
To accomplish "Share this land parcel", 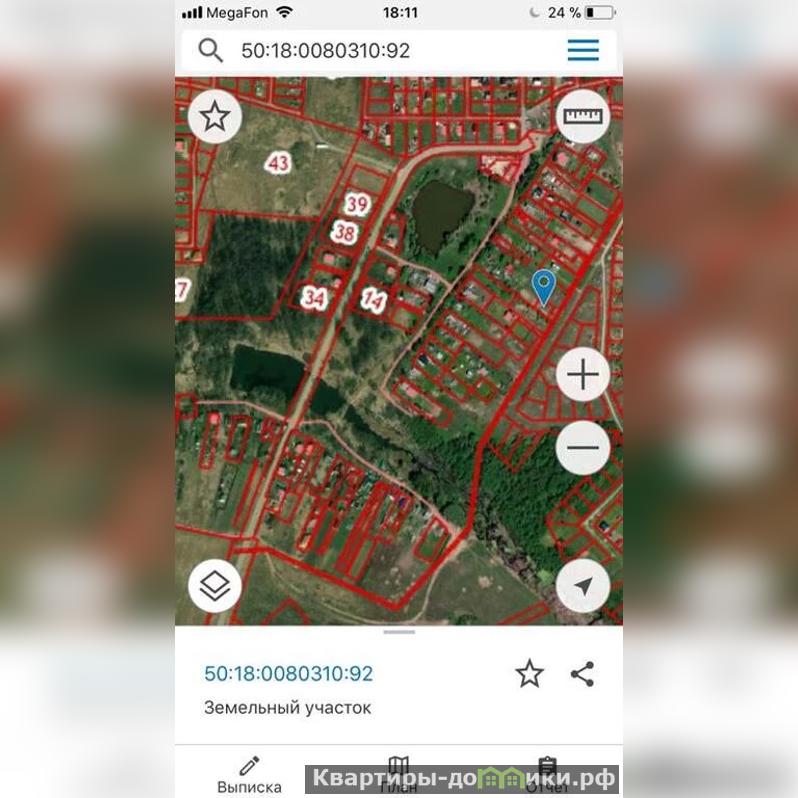I will pos(582,674).
